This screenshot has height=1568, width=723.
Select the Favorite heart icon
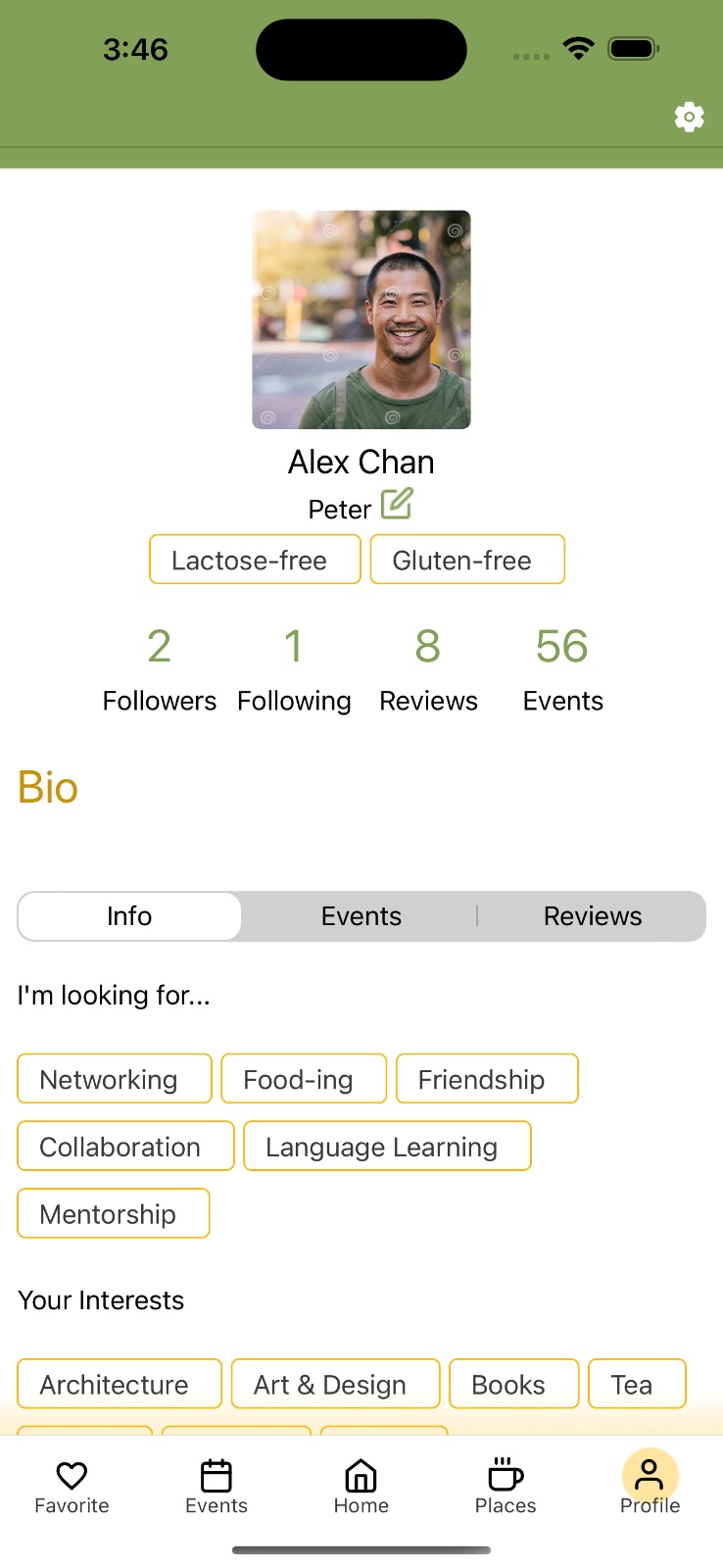71,1473
